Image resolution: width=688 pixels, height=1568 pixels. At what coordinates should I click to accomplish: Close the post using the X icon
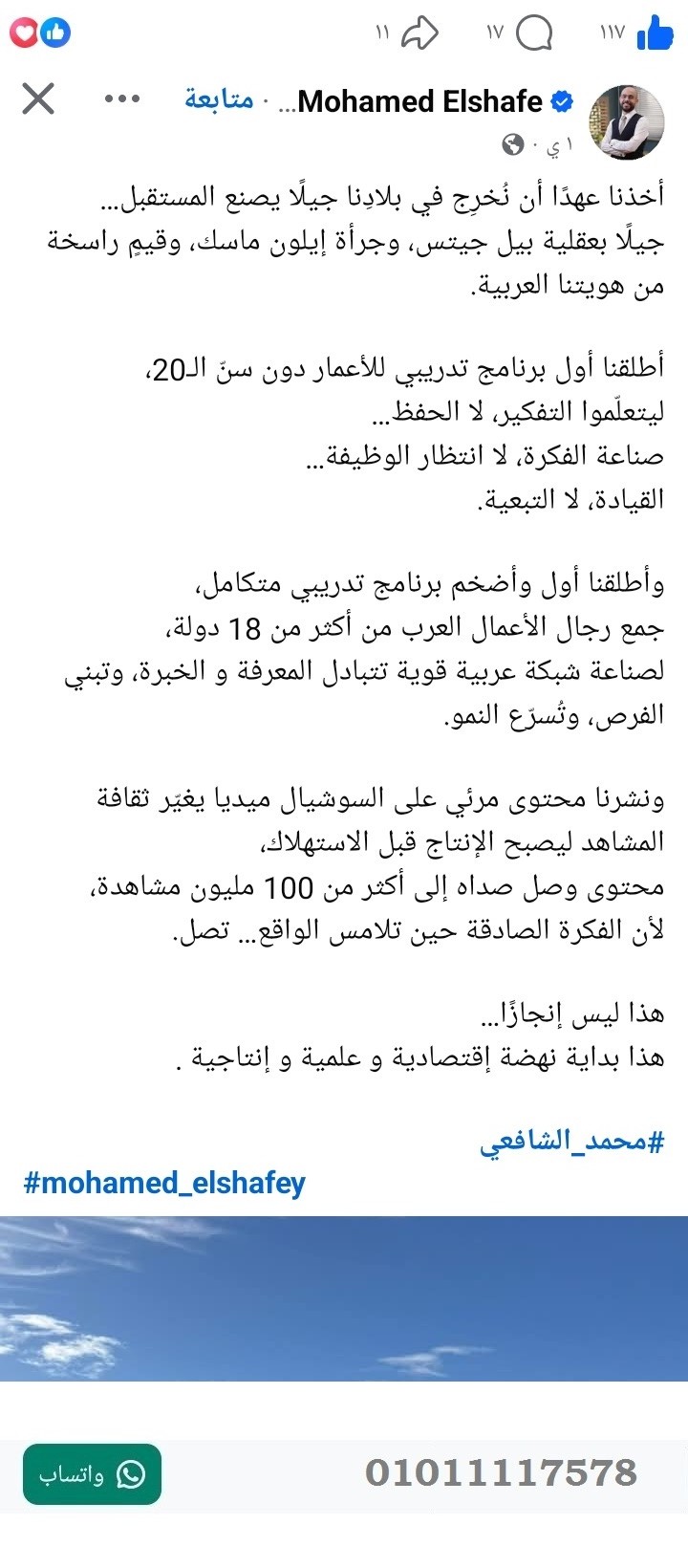[x=37, y=98]
